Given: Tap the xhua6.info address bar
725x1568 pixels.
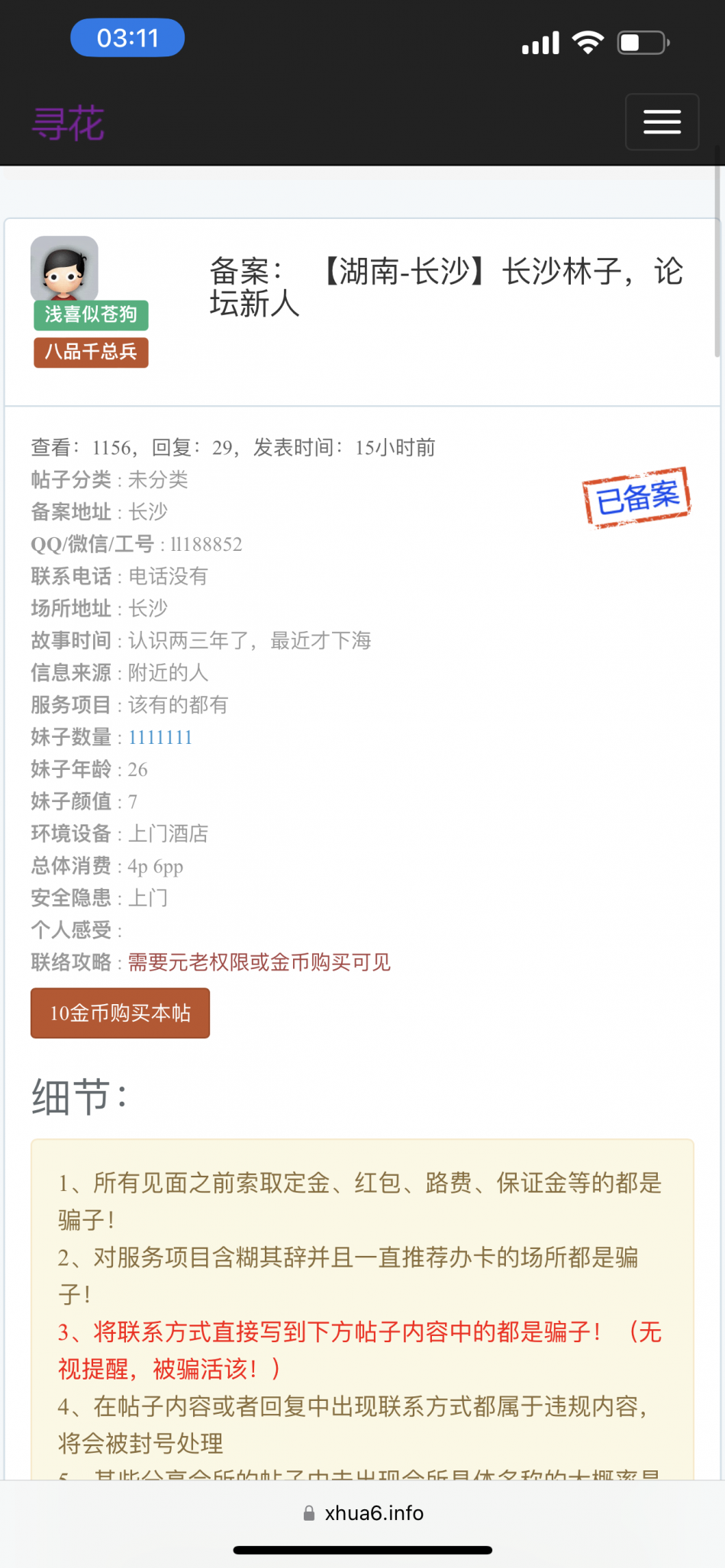Looking at the screenshot, I should [x=363, y=1512].
